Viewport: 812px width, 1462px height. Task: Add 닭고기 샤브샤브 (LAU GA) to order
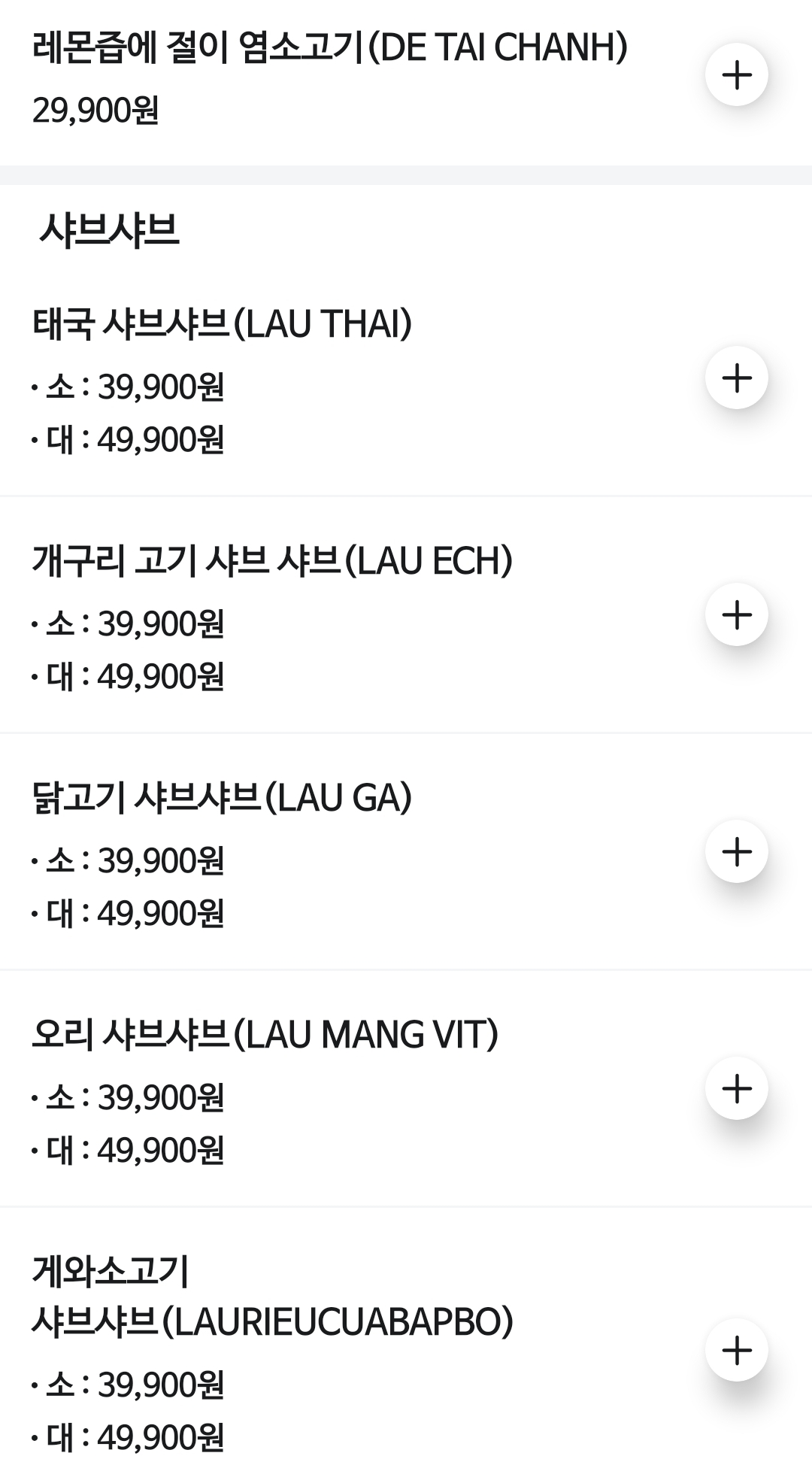coord(736,851)
